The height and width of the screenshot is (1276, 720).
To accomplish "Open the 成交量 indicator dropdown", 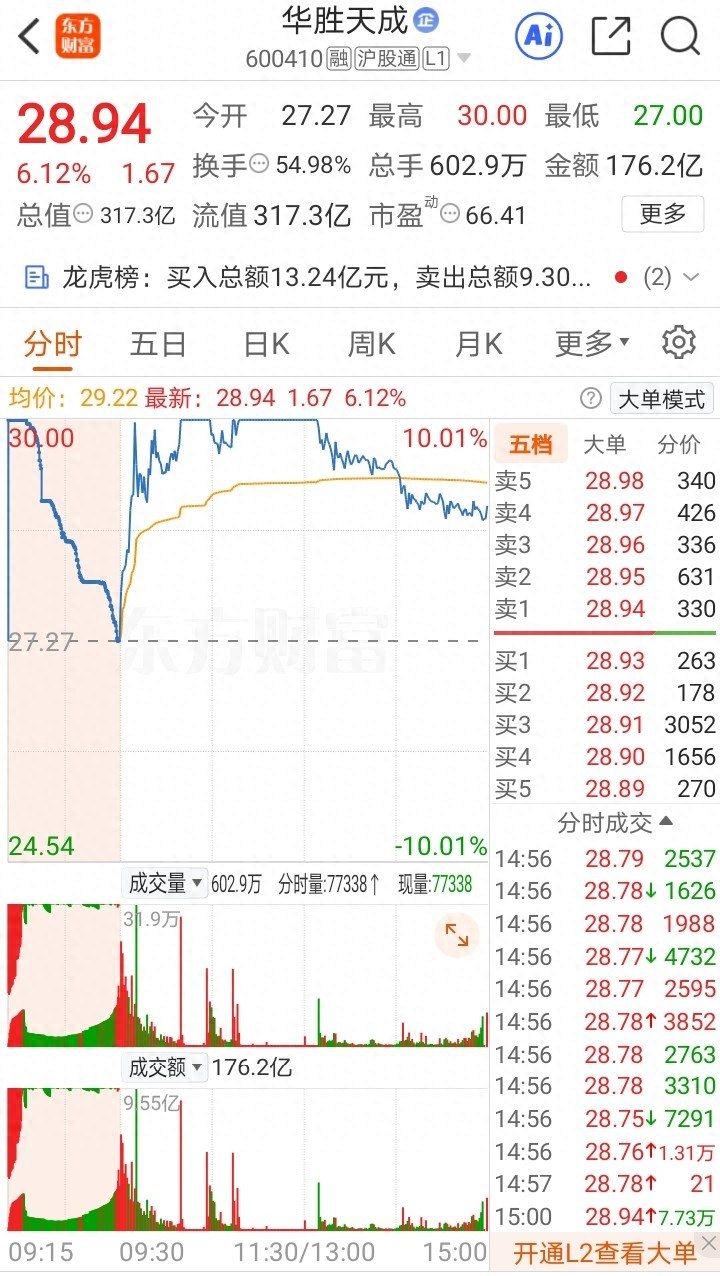I will (x=165, y=884).
